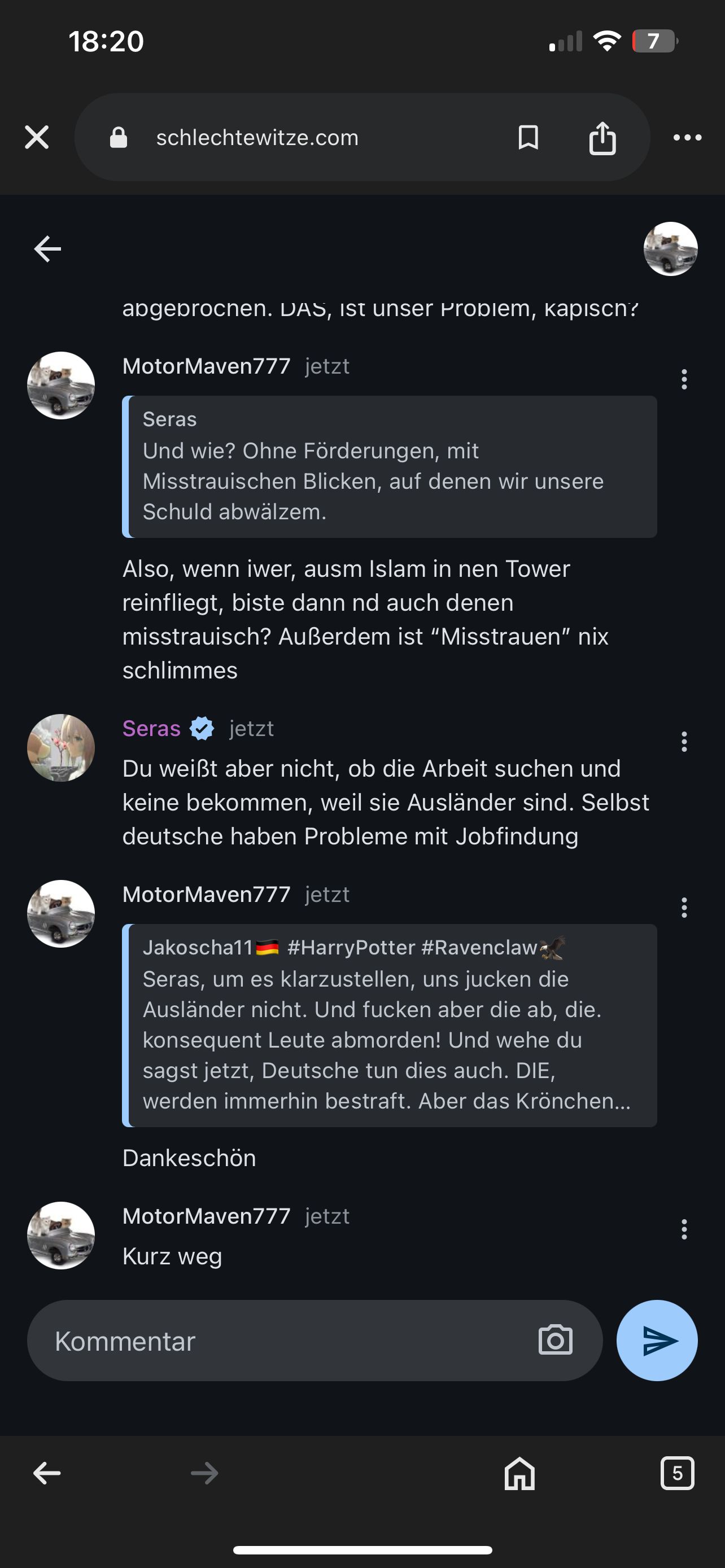Go to the browser home page
This screenshot has height=1568, width=725.
point(519,1473)
